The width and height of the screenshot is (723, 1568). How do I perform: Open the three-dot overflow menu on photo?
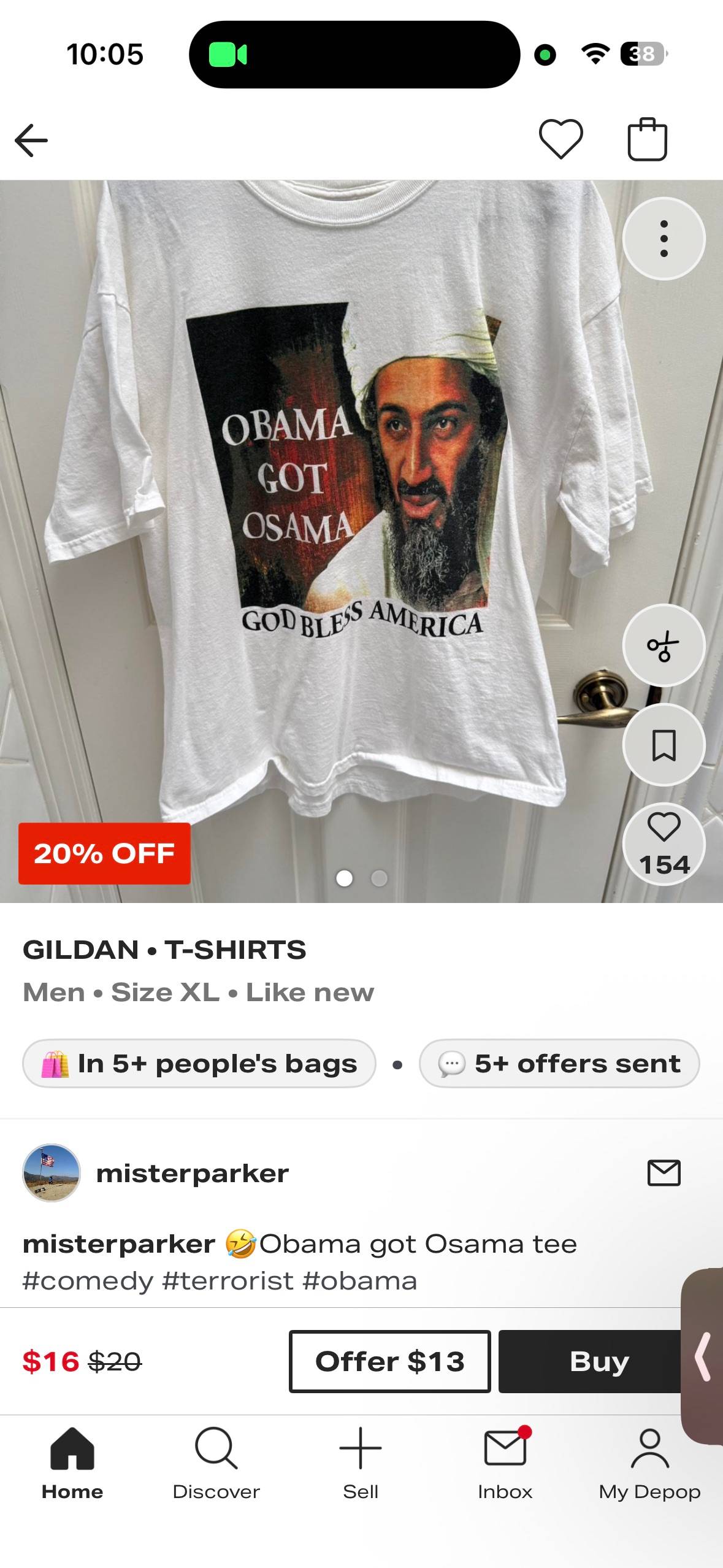click(x=664, y=239)
